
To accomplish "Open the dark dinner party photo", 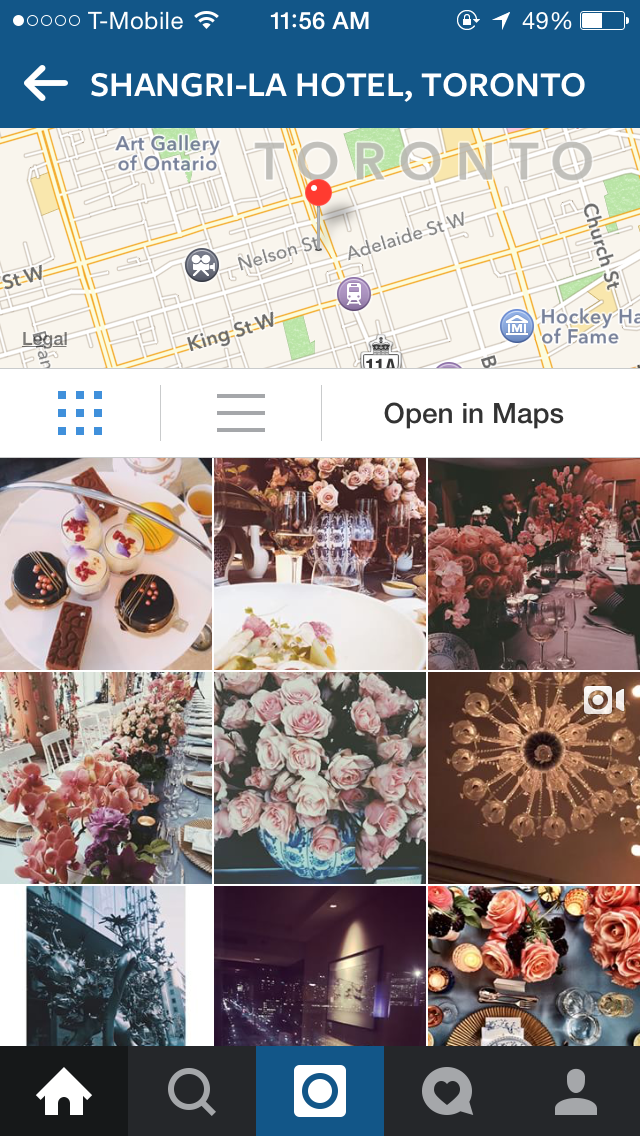I will click(x=534, y=564).
